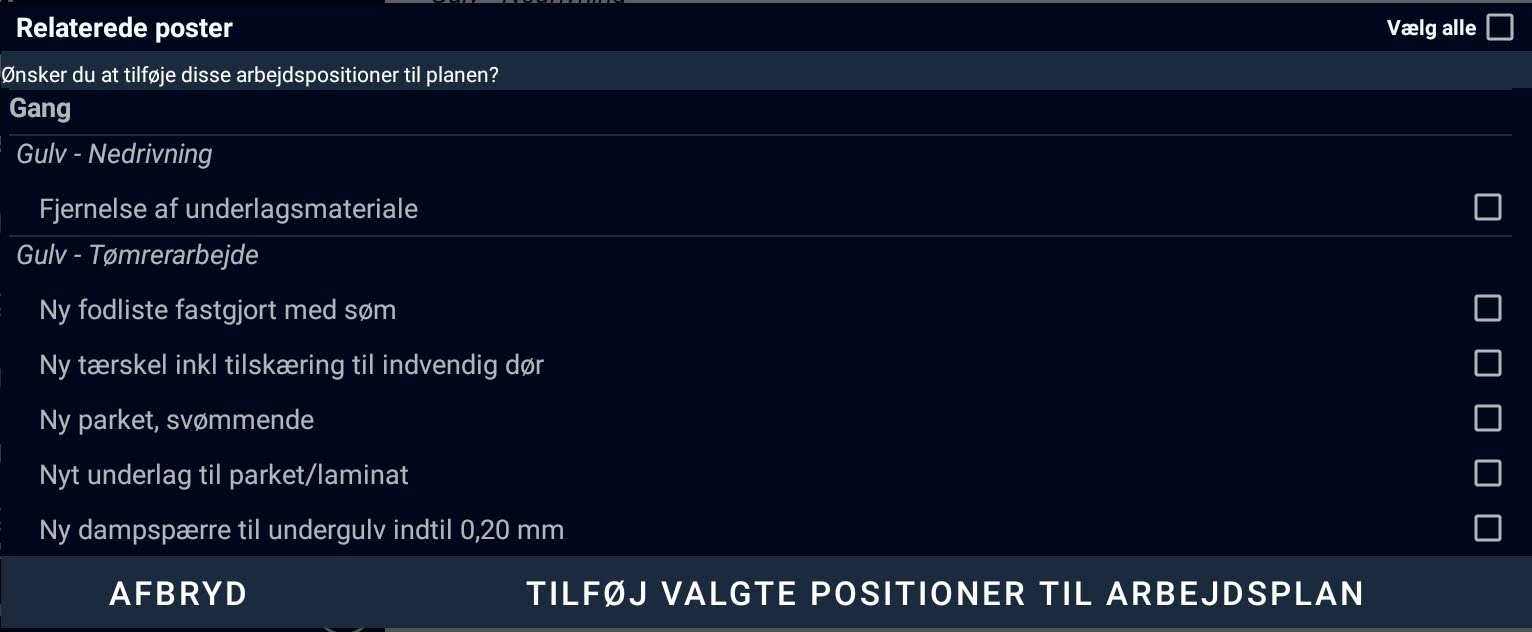Select Fjernelse af underlagsmateriale

tap(1487, 207)
